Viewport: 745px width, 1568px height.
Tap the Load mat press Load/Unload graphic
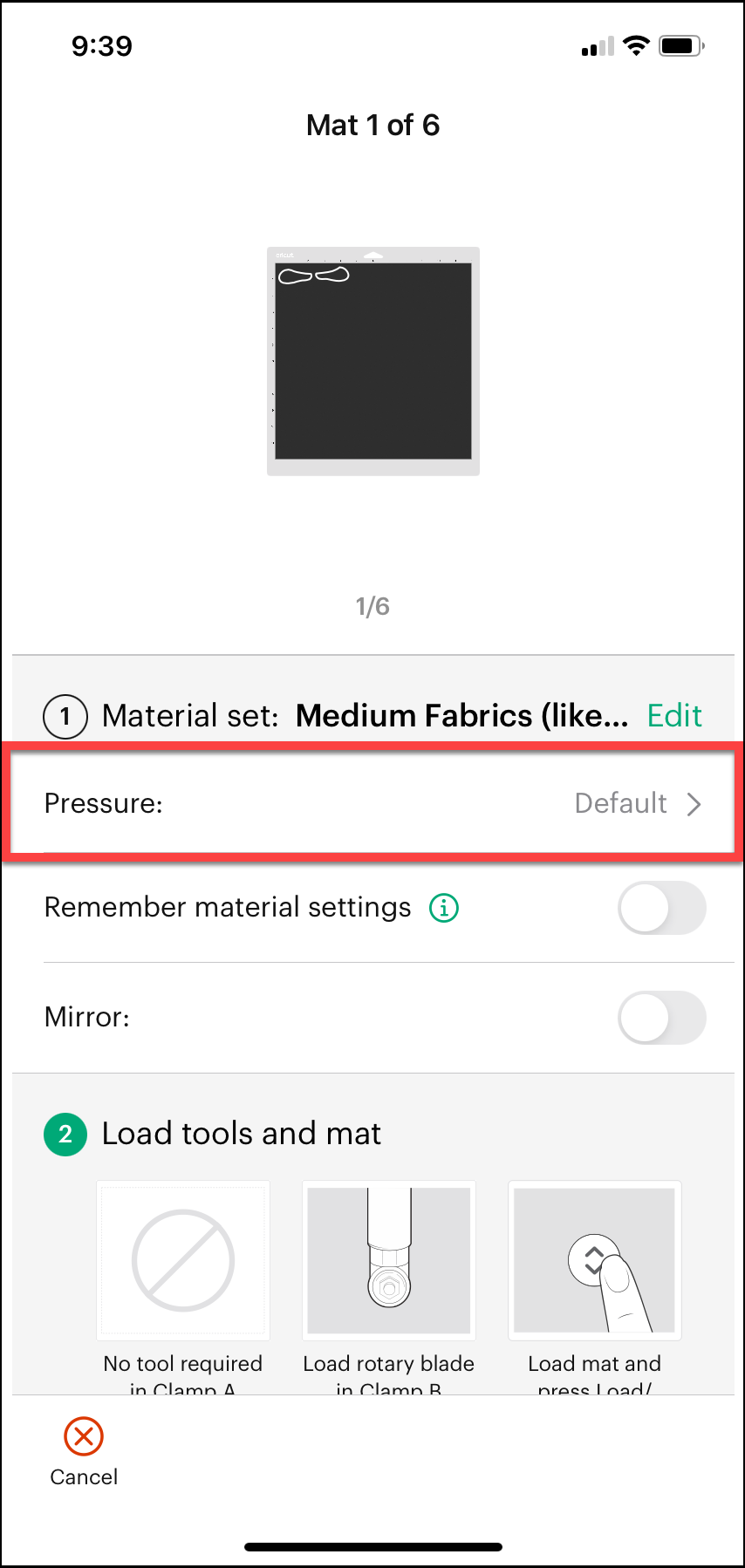pyautogui.click(x=594, y=1261)
